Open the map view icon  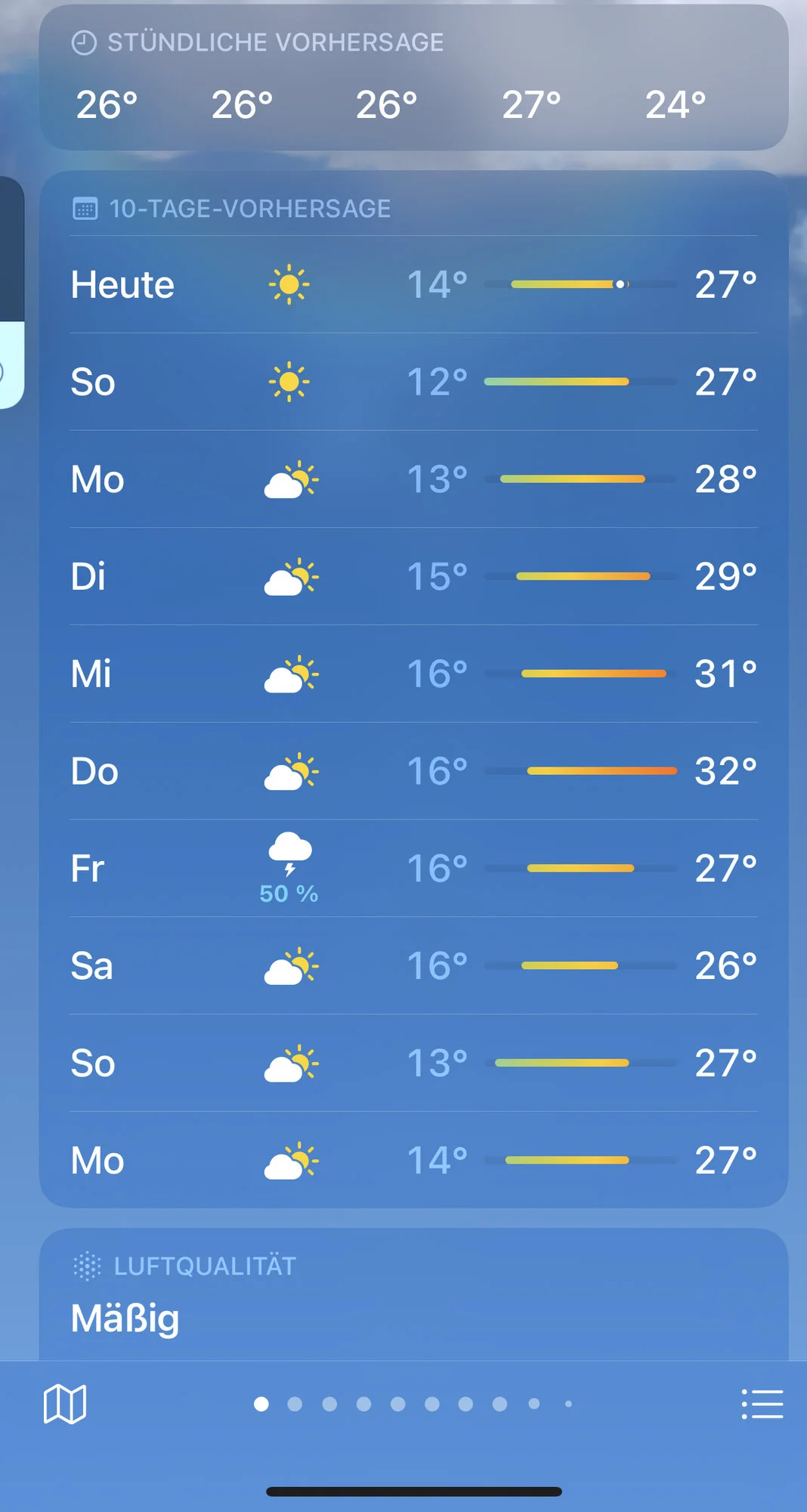point(65,1404)
